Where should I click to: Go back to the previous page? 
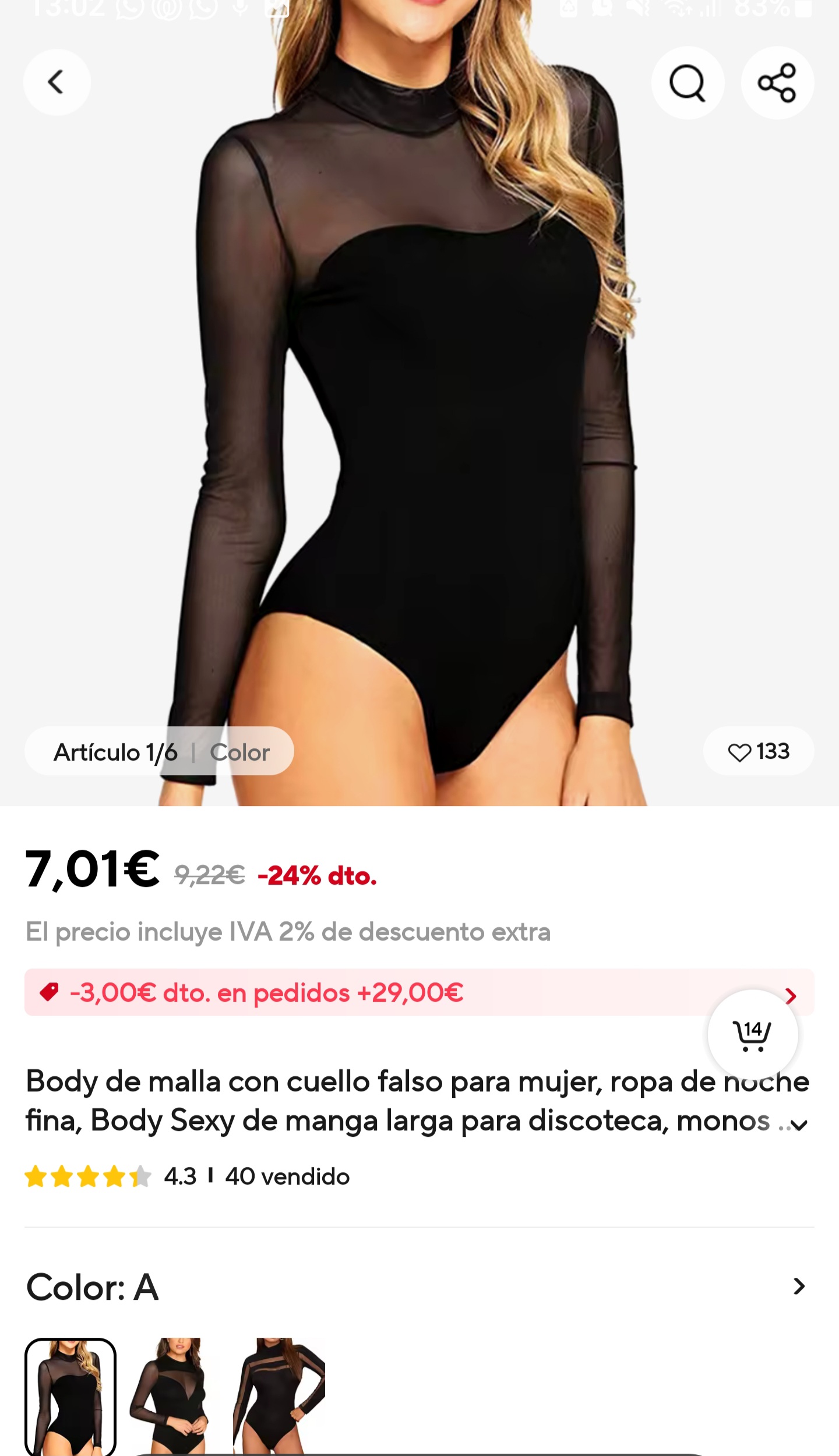57,82
